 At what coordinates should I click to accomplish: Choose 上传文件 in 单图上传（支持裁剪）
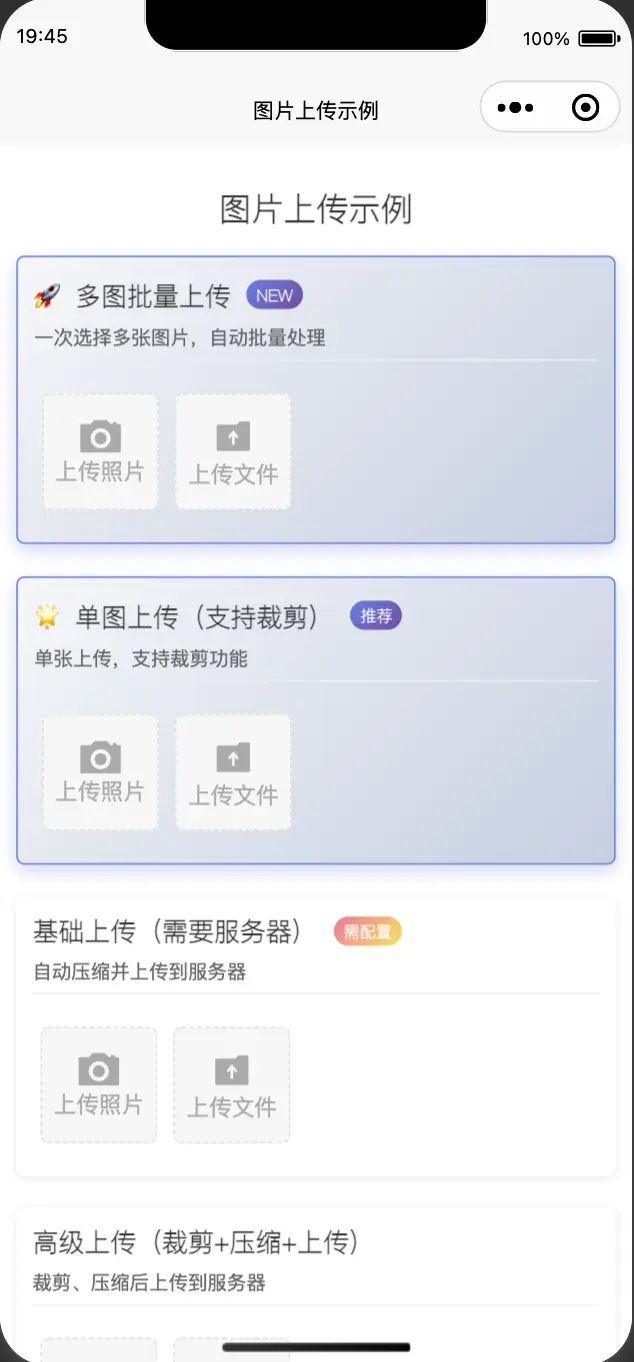tap(233, 772)
